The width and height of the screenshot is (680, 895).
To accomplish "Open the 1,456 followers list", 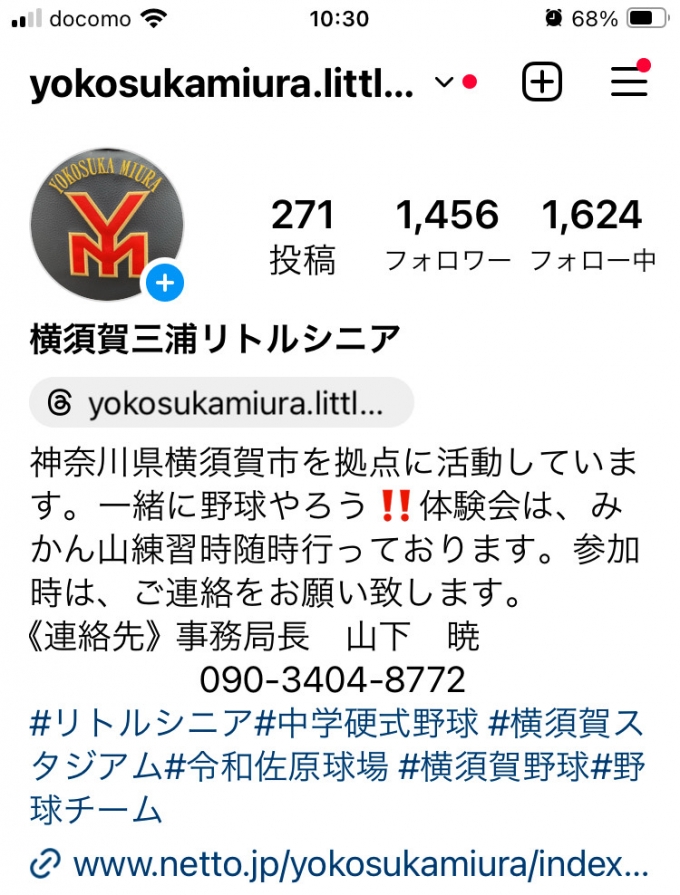I will click(x=447, y=236).
